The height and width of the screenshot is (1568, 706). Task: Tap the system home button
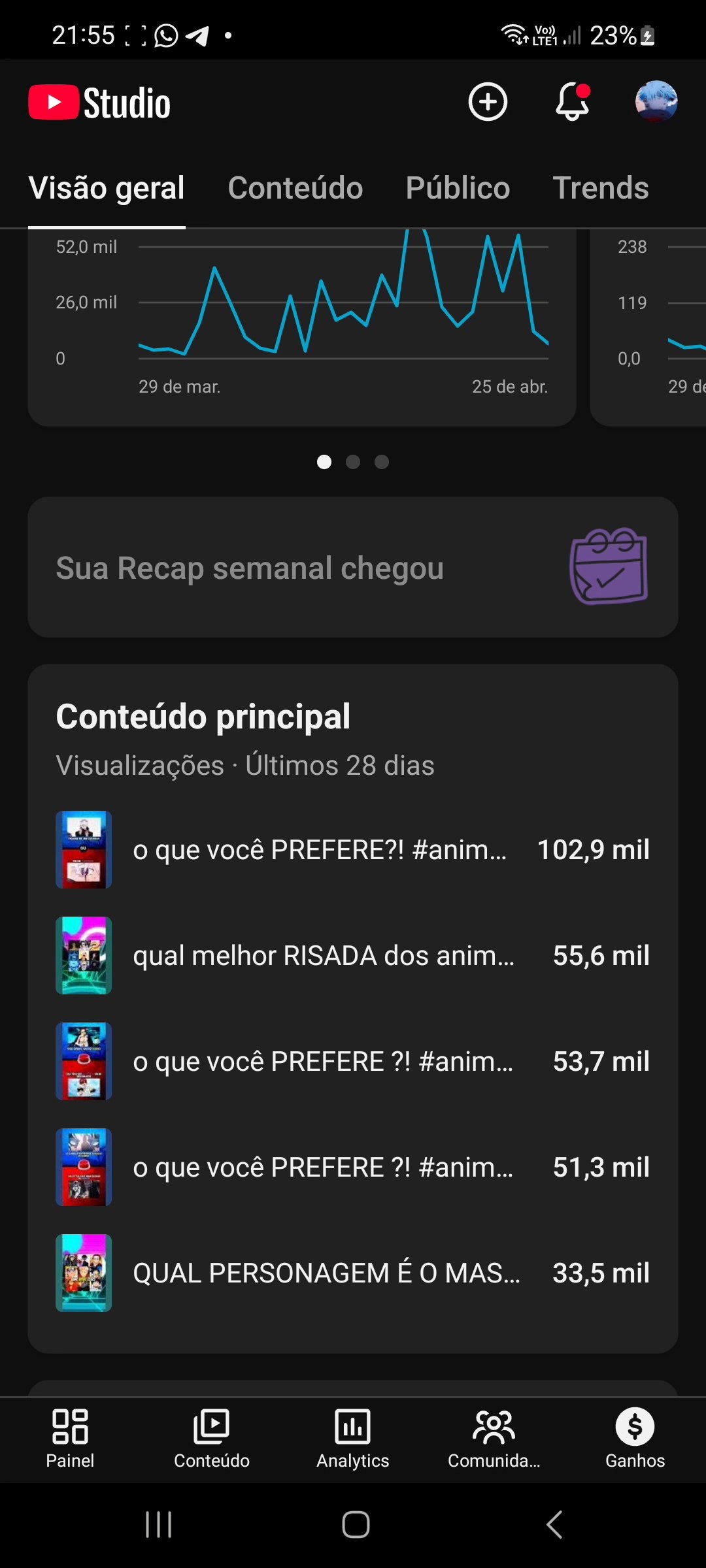(356, 1525)
